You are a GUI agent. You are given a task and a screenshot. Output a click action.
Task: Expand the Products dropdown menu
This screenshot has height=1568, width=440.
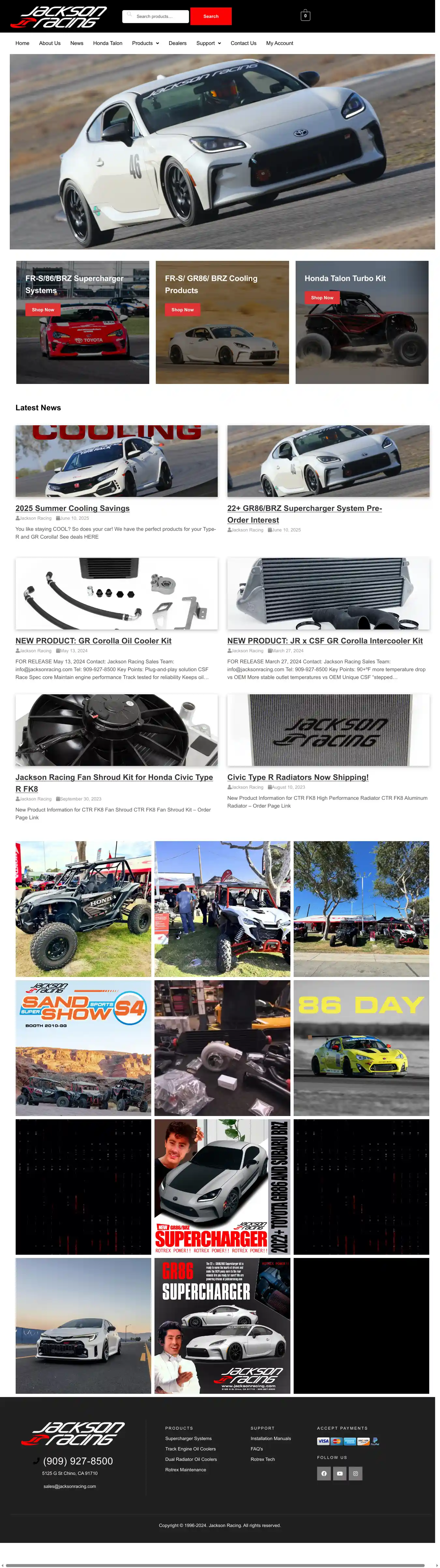click(145, 43)
